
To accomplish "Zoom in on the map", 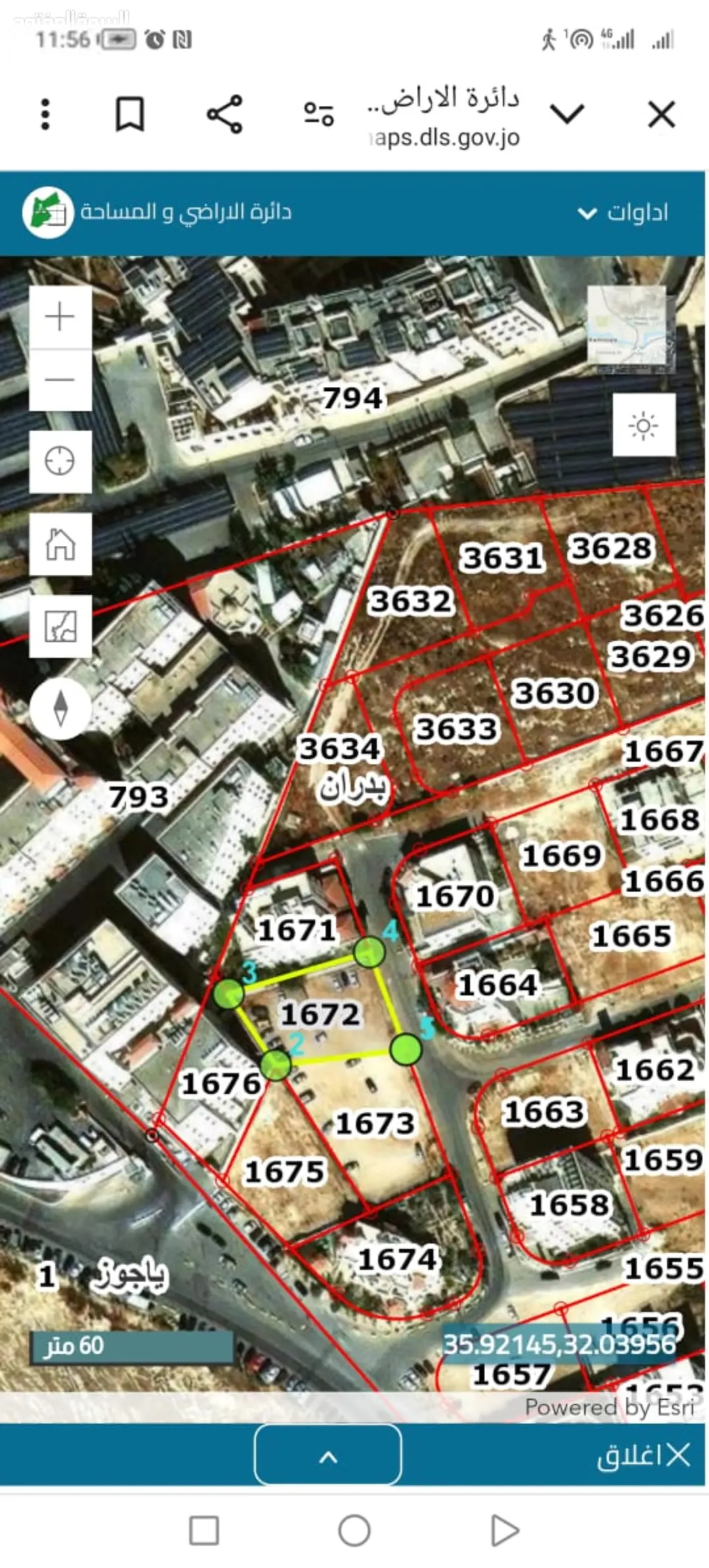I will tap(60, 317).
